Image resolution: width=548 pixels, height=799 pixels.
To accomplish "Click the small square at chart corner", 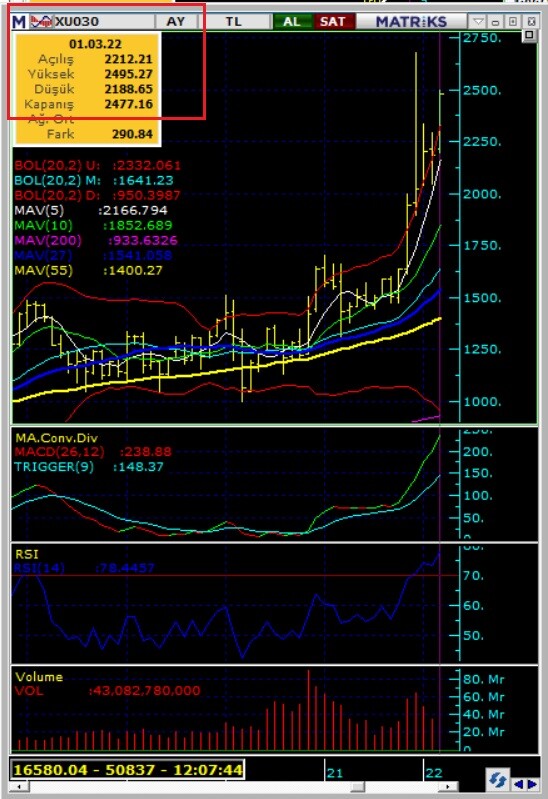I will pos(529,35).
